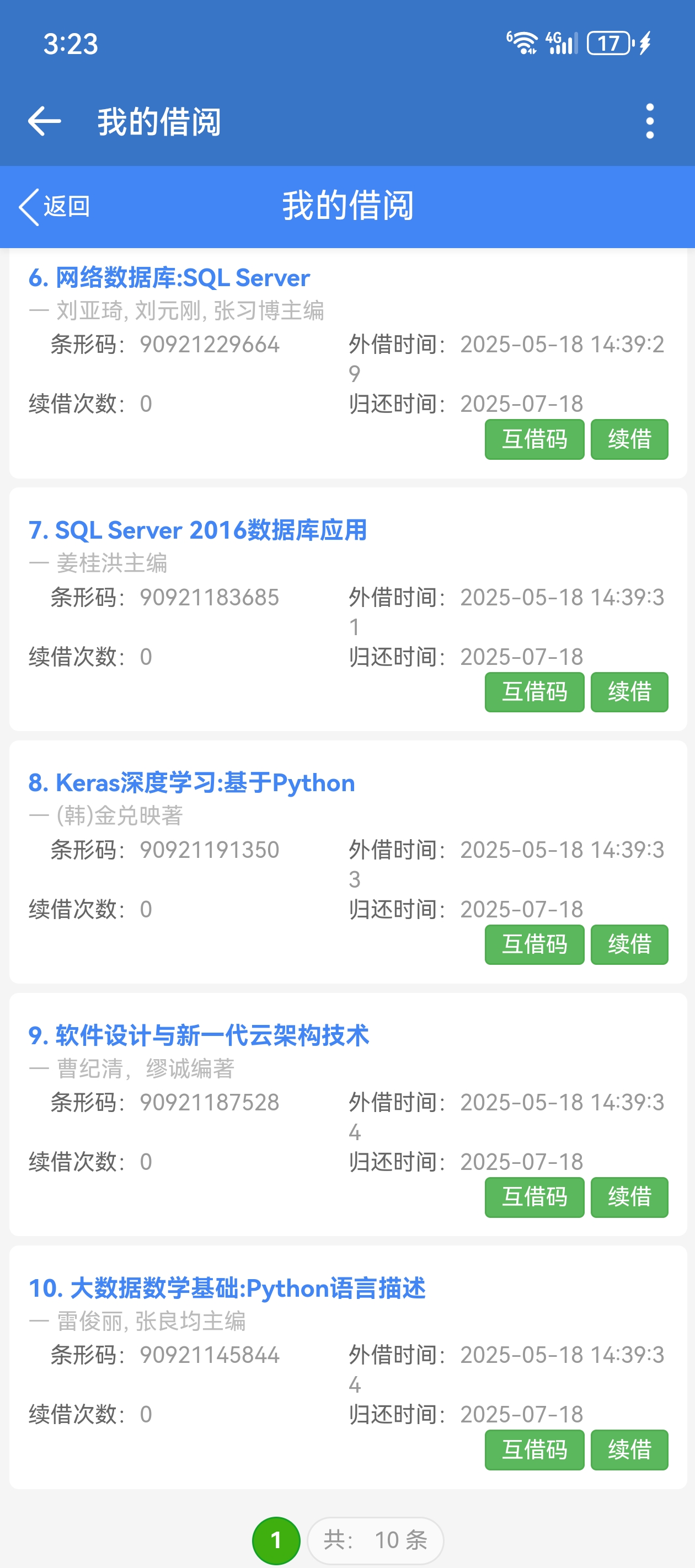Renew 软件设计与新一代云架构技术 with 续借
This screenshot has width=695, height=1568.
coord(629,1197)
